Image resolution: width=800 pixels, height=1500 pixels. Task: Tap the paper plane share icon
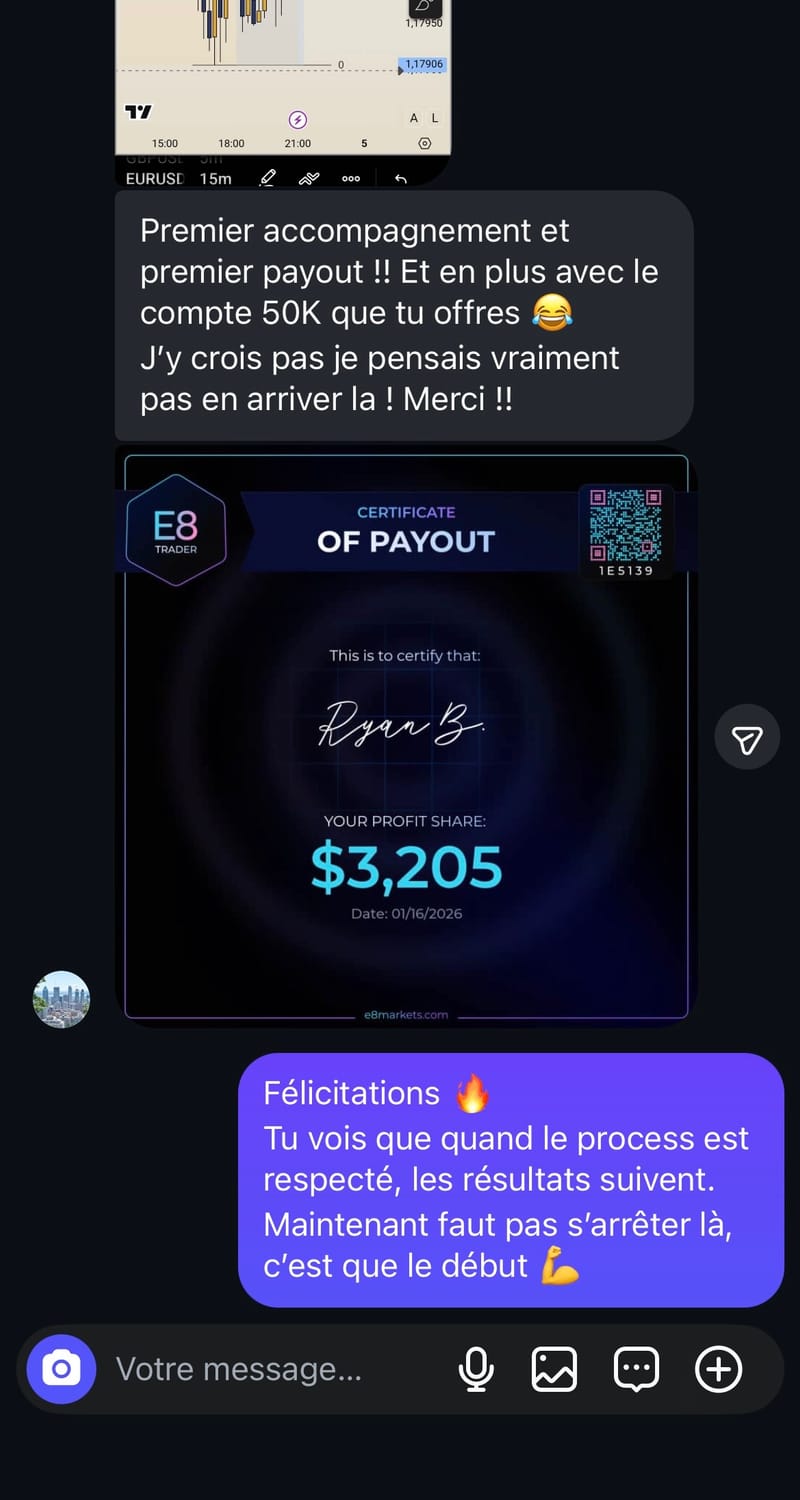[x=747, y=737]
